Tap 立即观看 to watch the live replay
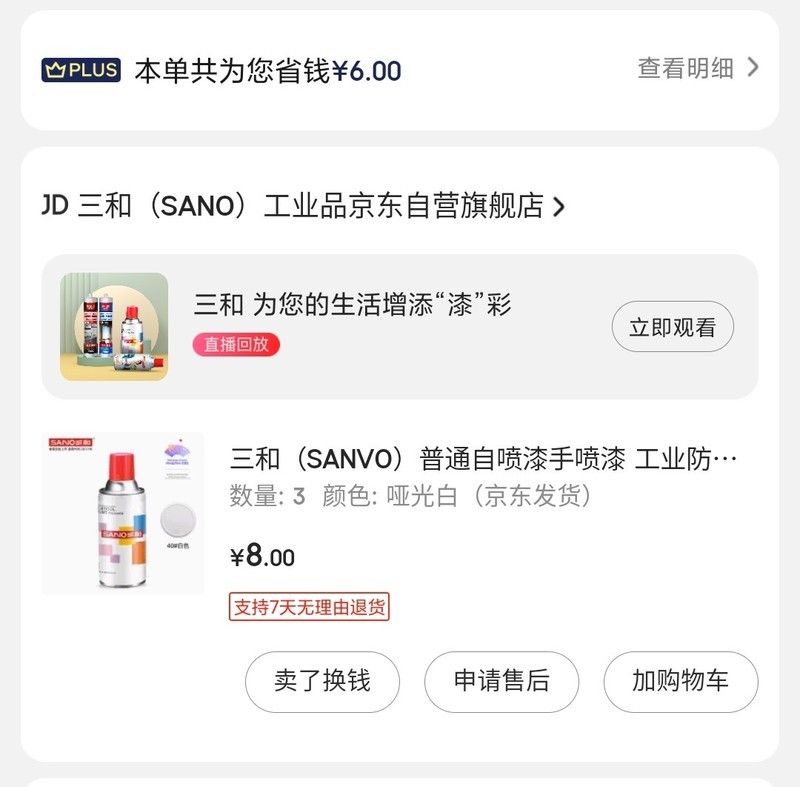This screenshot has width=800, height=787. click(x=672, y=327)
